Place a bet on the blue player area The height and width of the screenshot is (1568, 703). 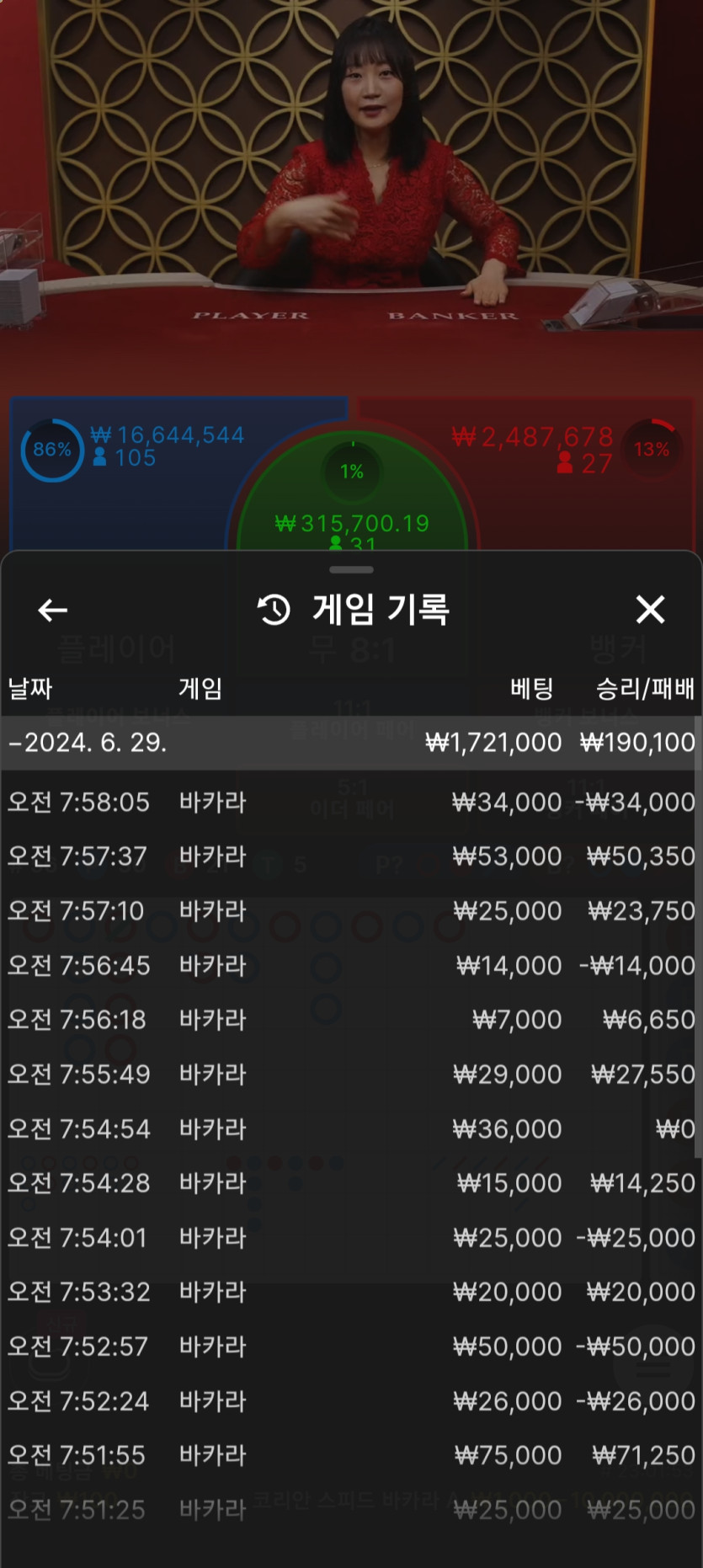tap(126, 497)
